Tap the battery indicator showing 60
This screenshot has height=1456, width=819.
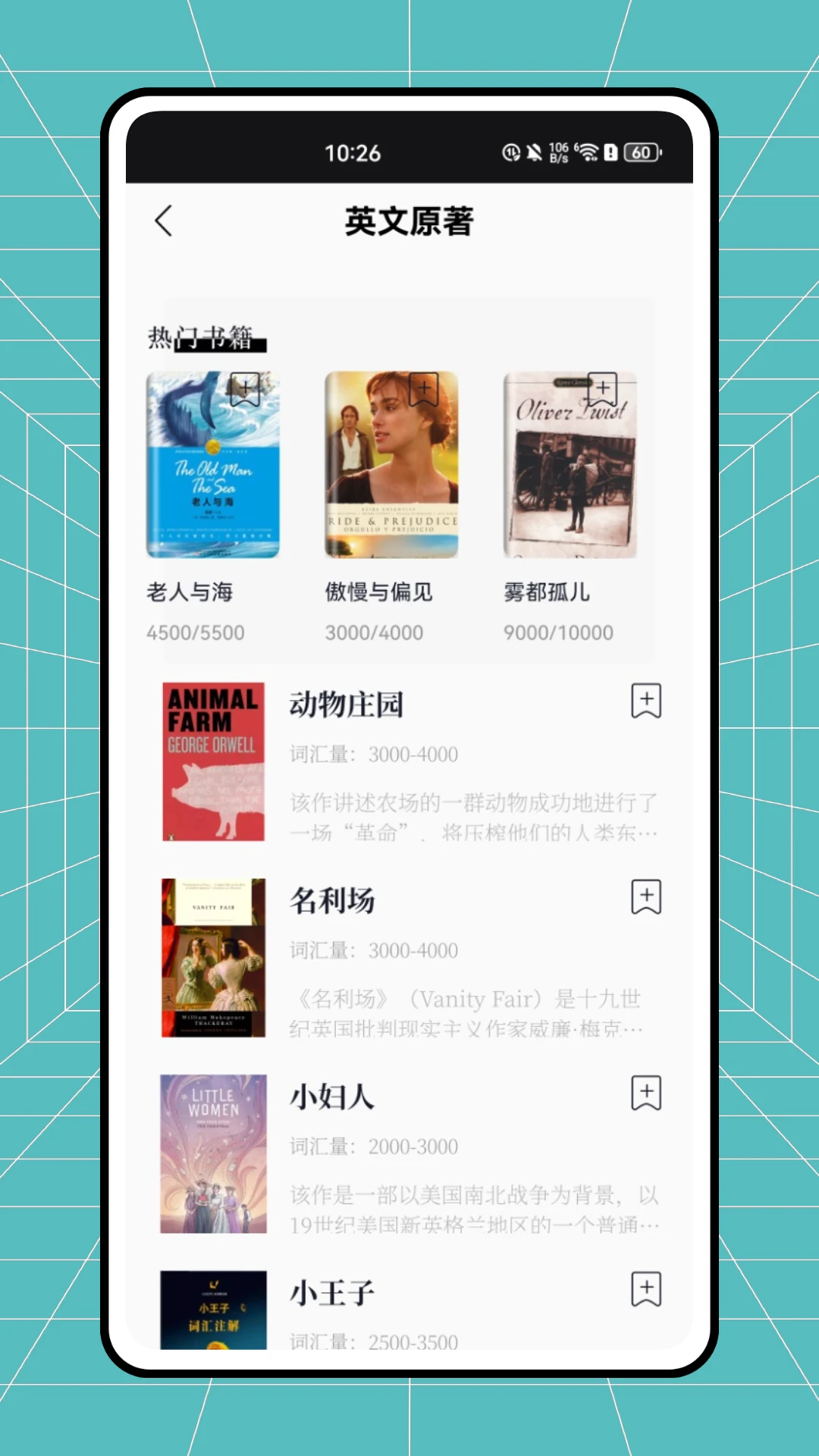tap(641, 153)
